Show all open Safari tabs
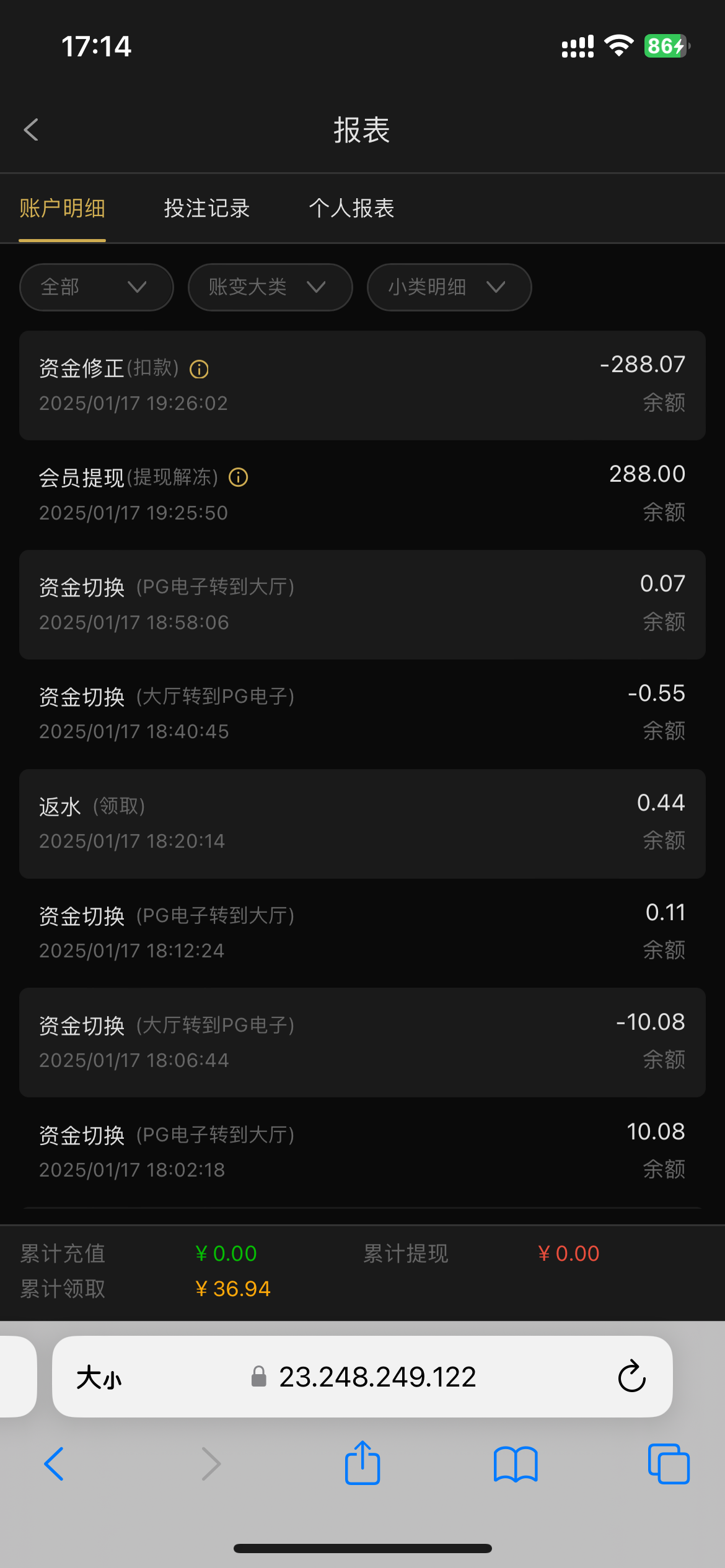This screenshot has height=1568, width=725. [669, 1464]
